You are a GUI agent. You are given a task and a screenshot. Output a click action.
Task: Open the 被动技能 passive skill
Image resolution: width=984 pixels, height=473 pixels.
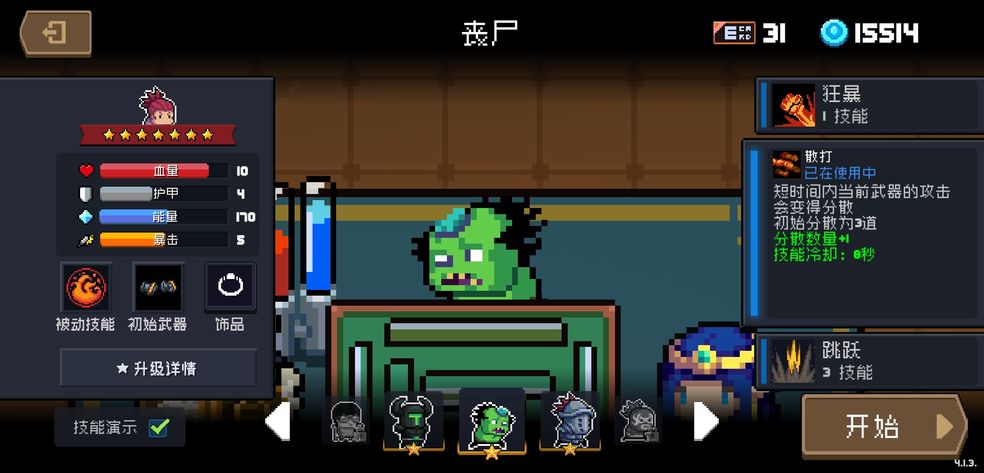coord(85,288)
